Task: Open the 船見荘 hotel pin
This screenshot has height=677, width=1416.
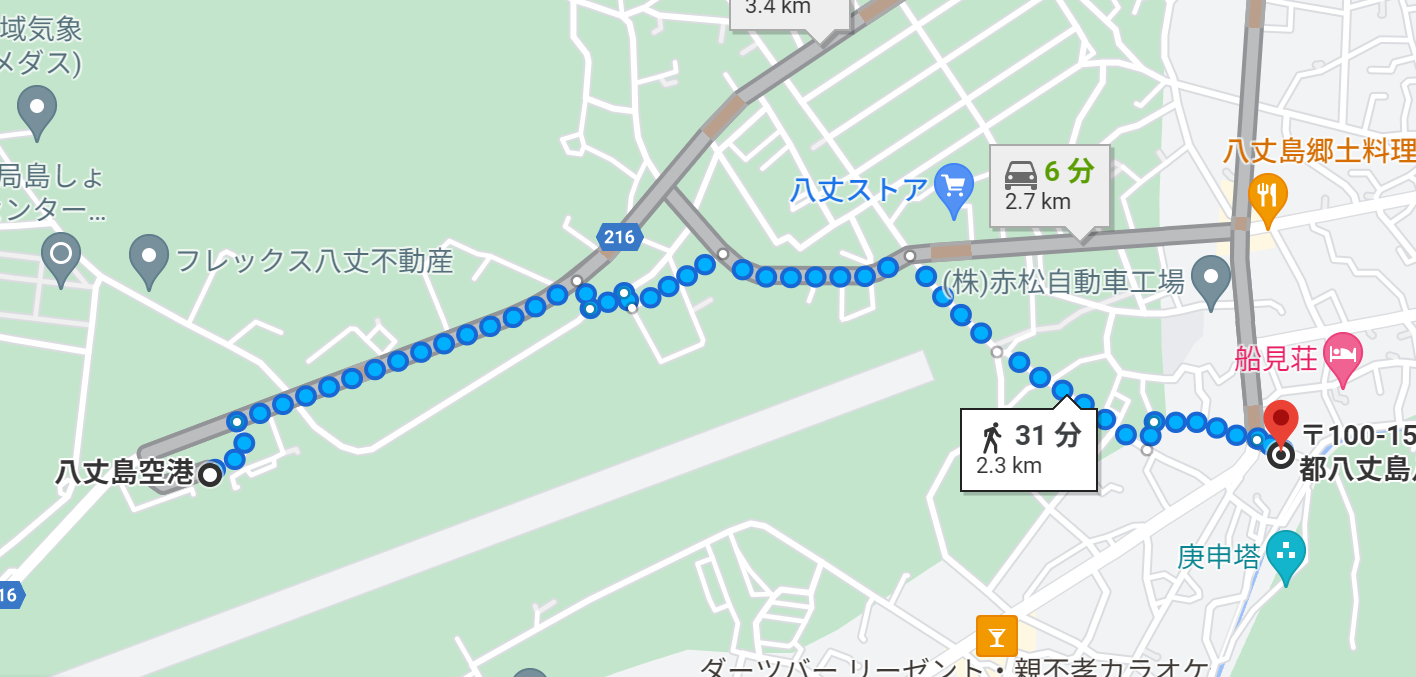Action: (1343, 355)
